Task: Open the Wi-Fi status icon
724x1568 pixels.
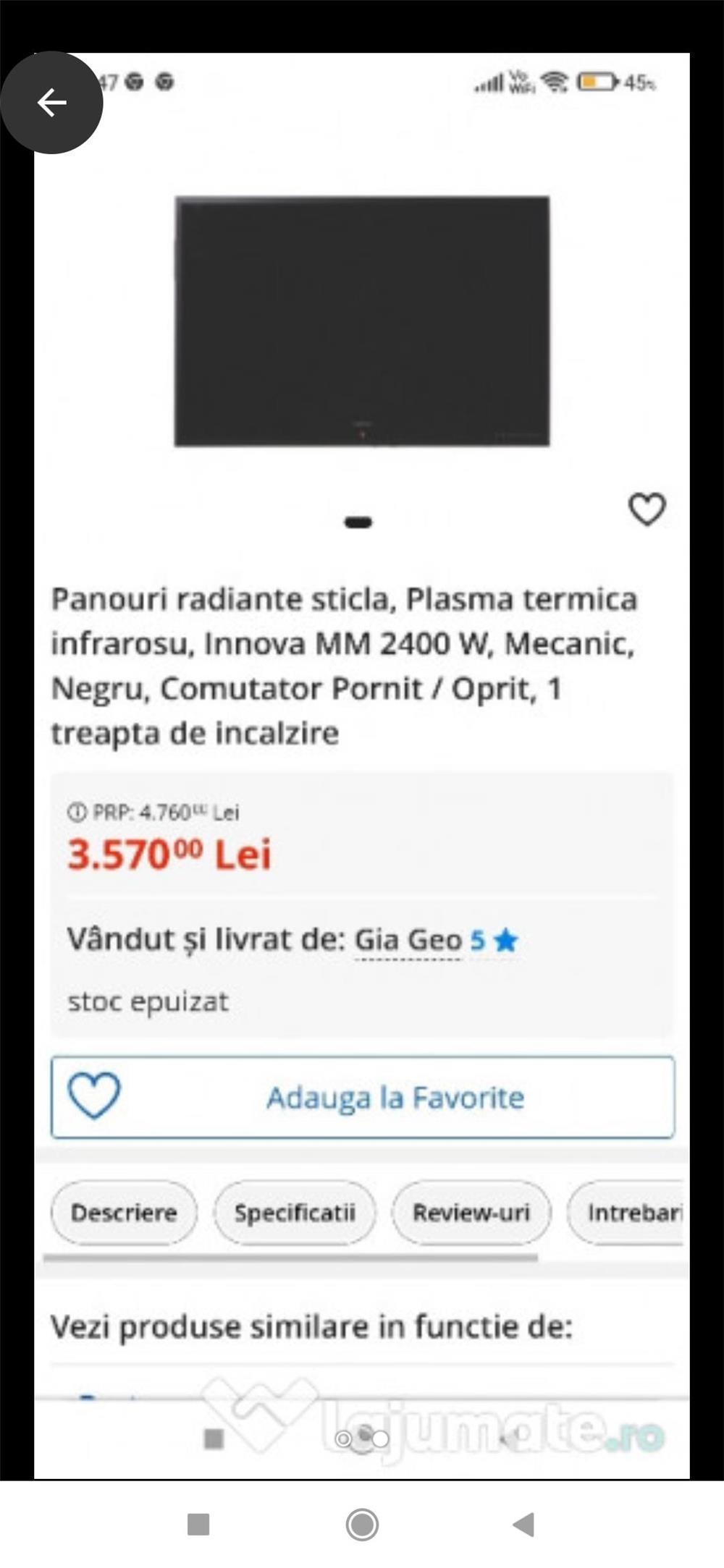Action: pos(554,82)
